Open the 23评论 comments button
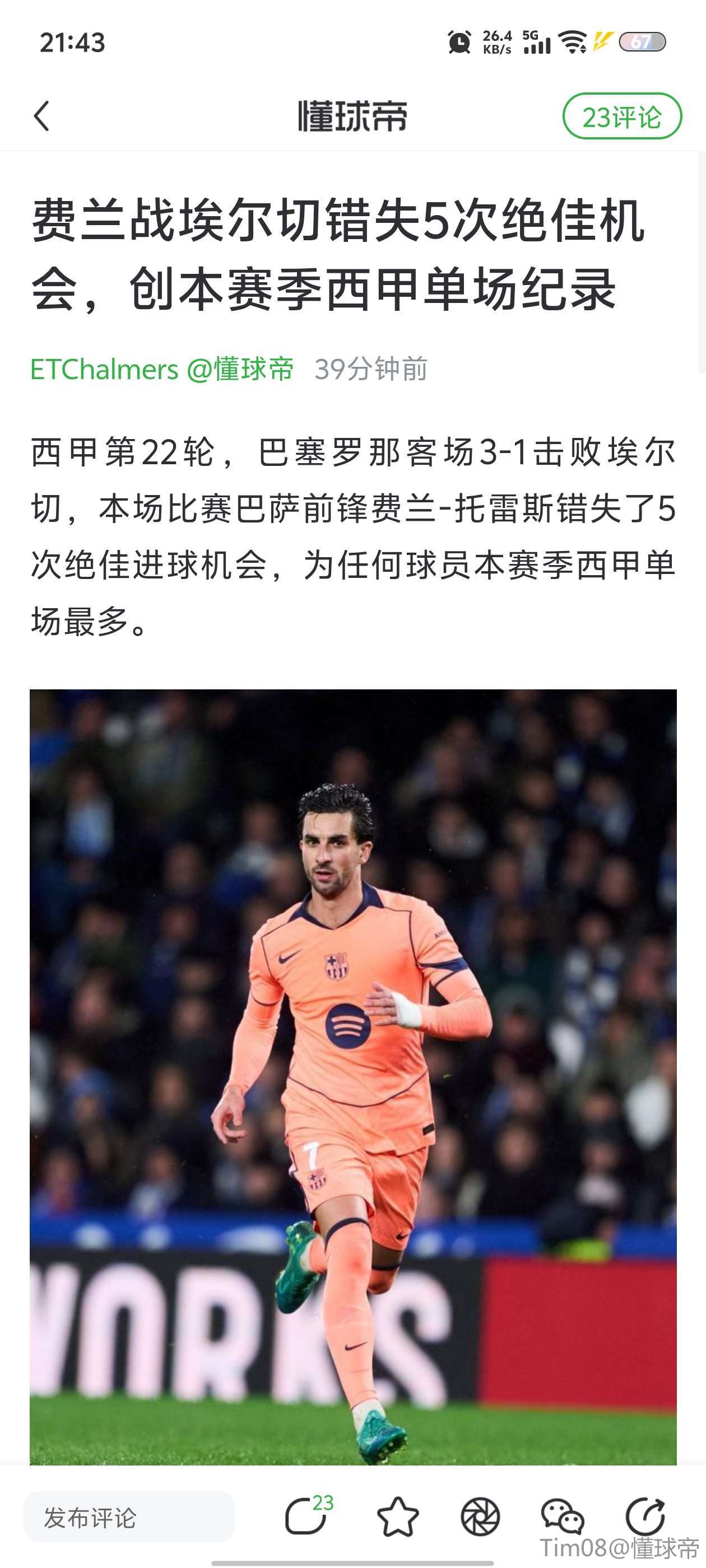 pos(621,116)
